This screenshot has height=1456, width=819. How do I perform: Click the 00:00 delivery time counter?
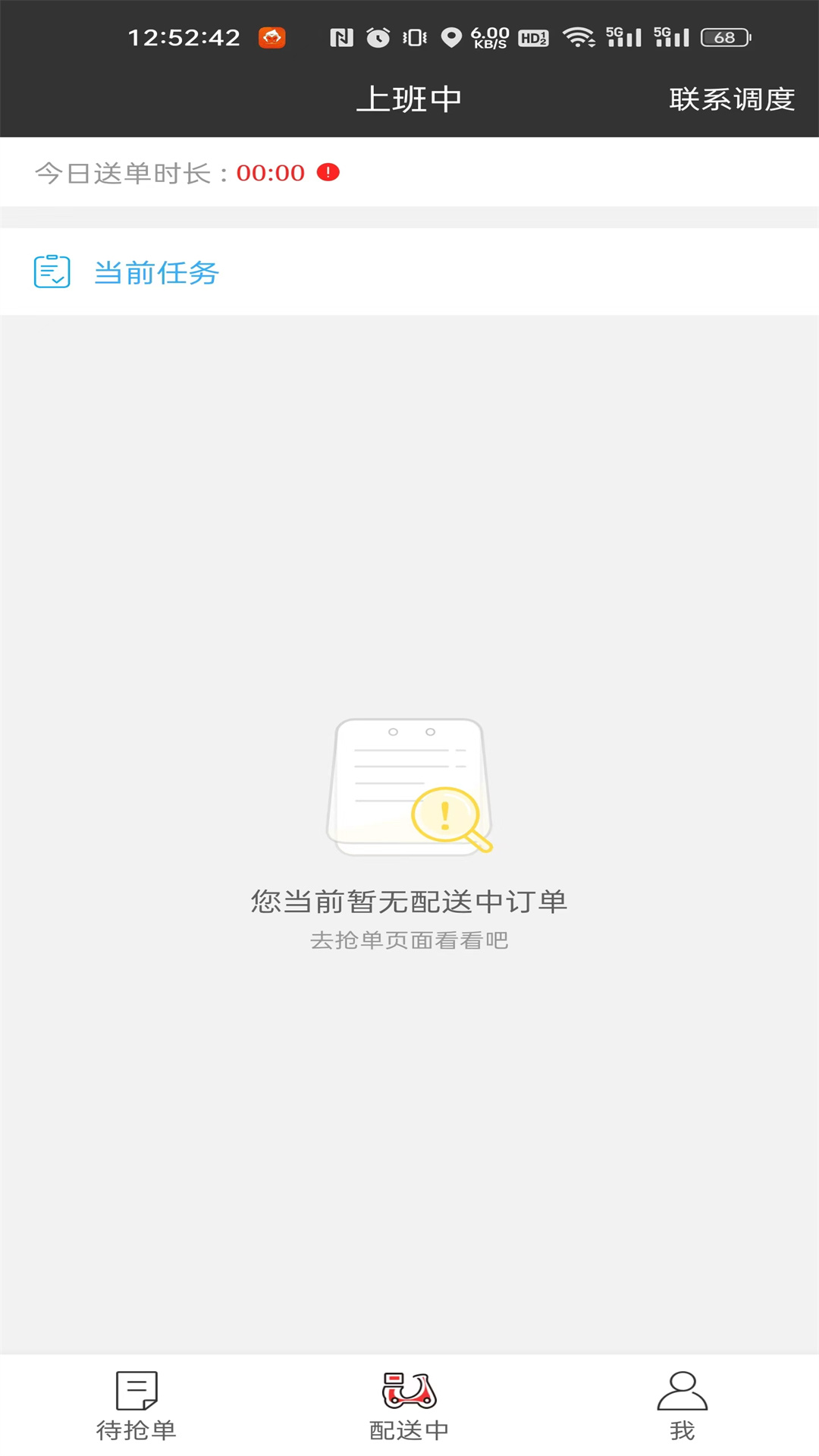(270, 173)
